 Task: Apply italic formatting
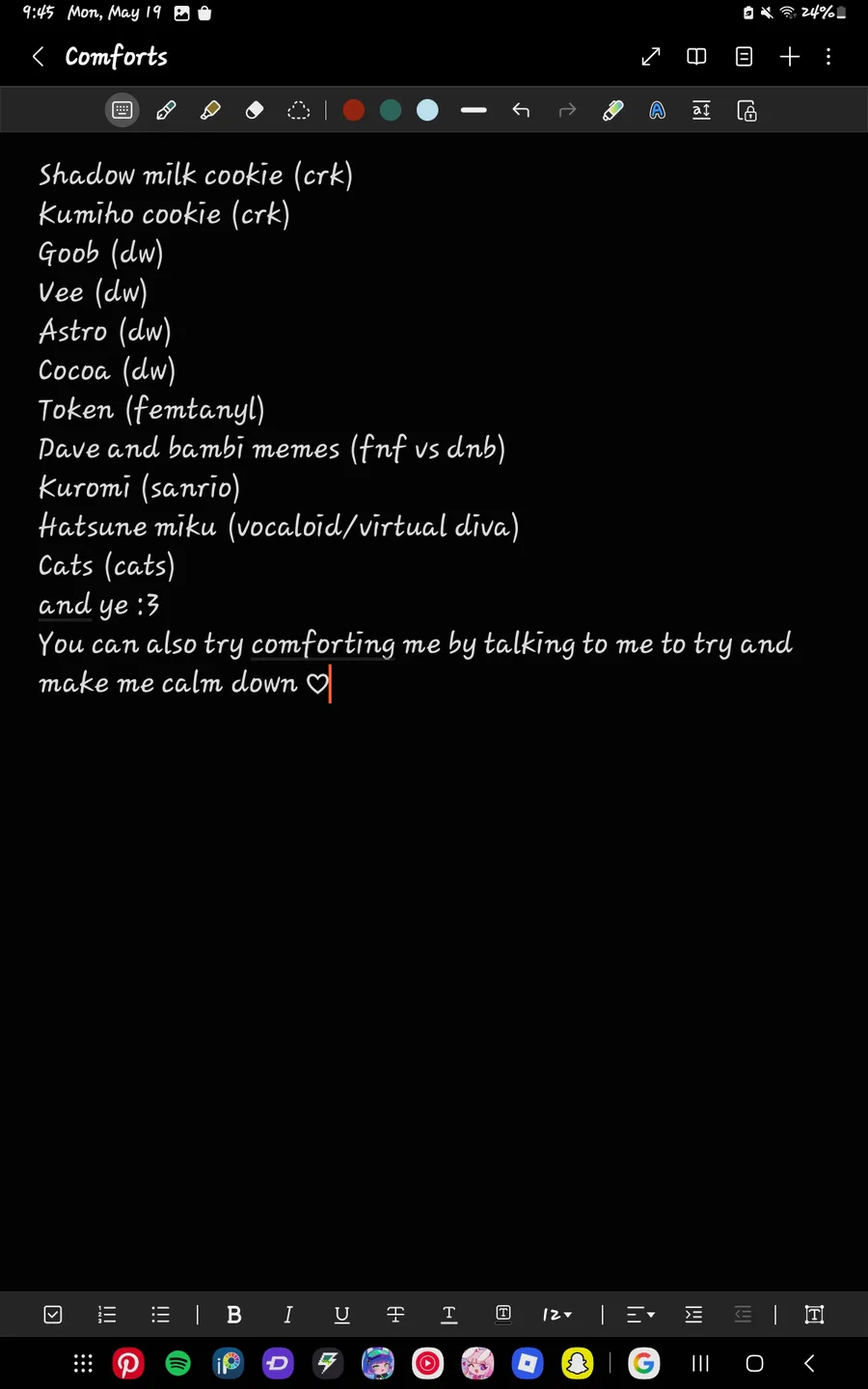pyautogui.click(x=287, y=1315)
